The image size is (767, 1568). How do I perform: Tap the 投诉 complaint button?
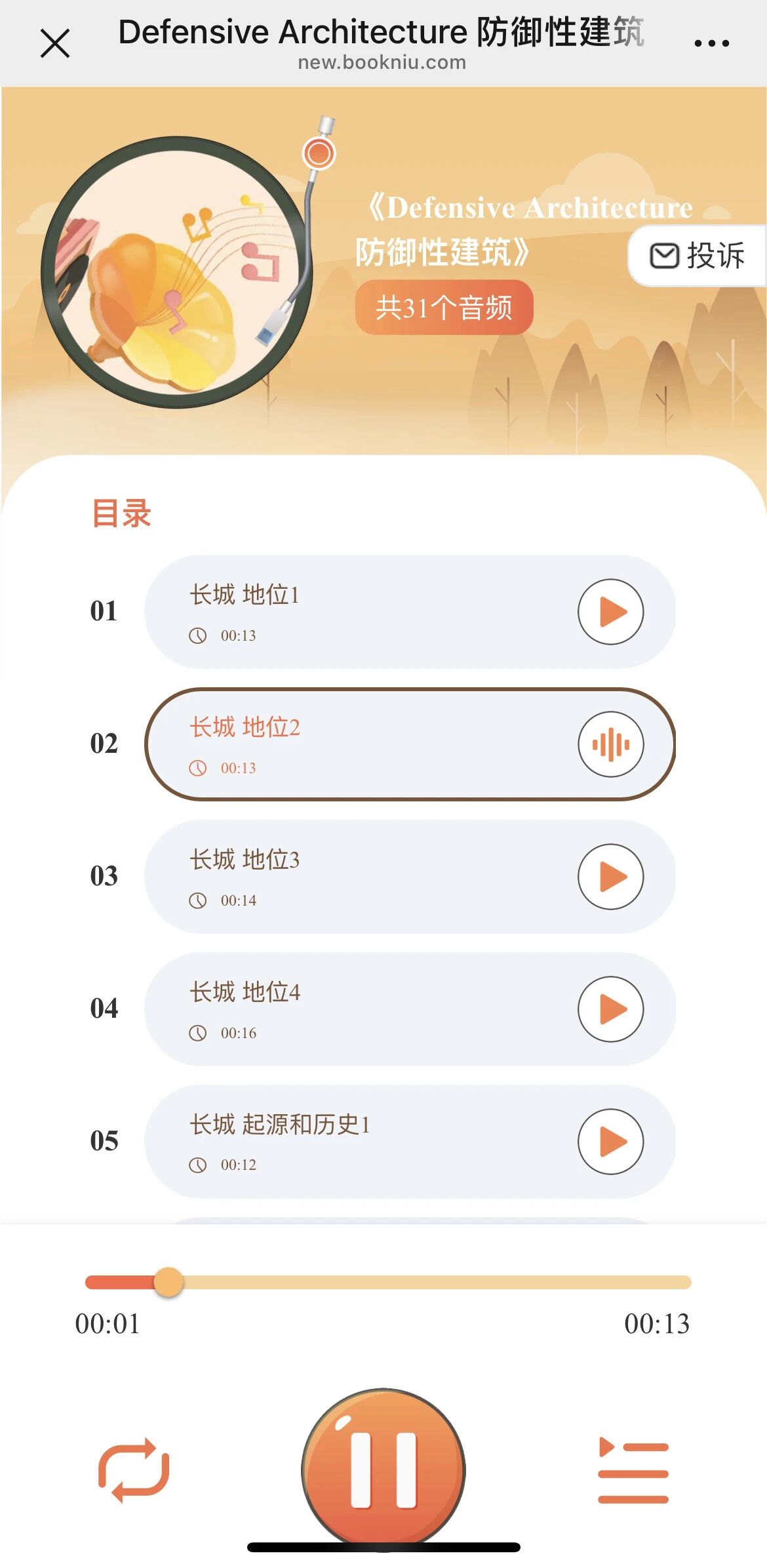[x=698, y=256]
